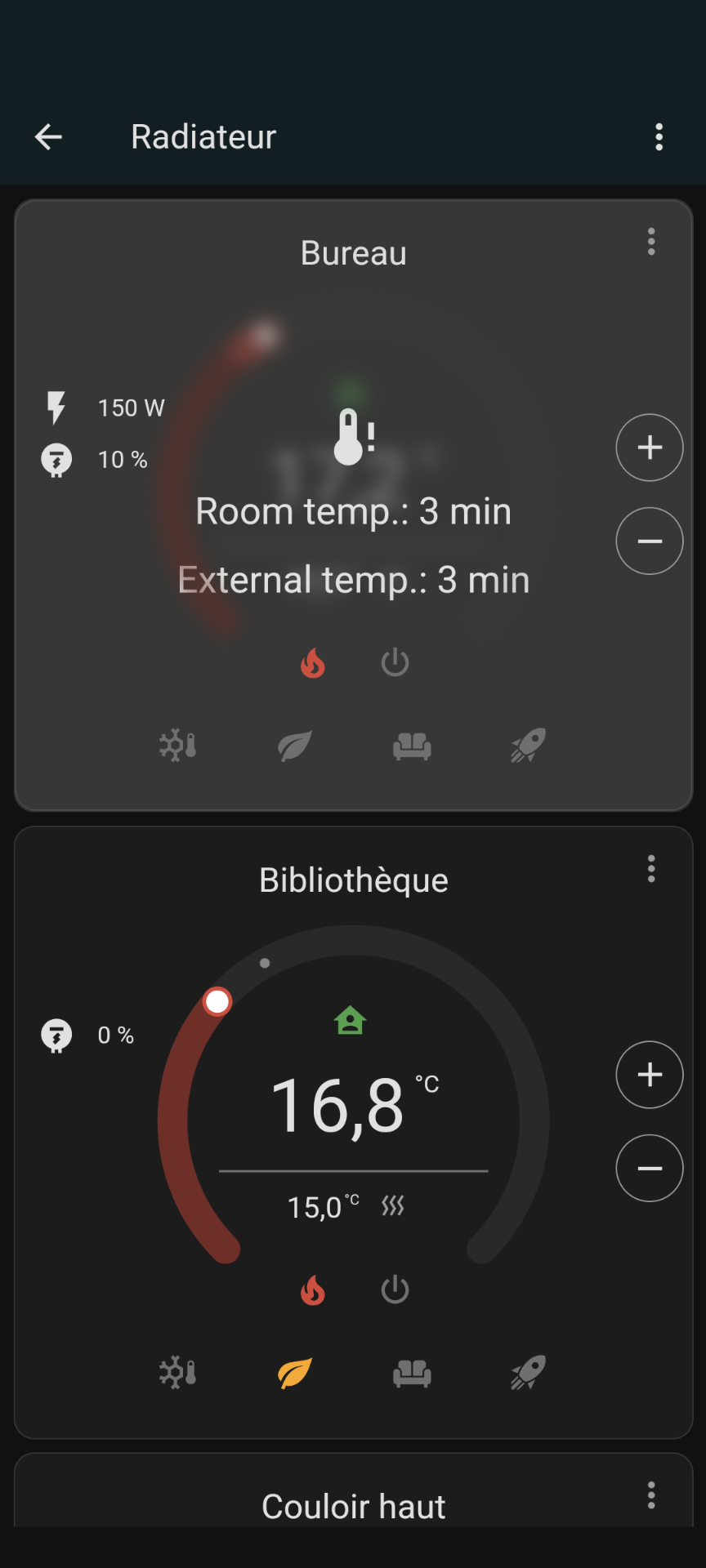Go back from the Radiateur screen
Image resolution: width=706 pixels, height=1568 pixels.
tap(48, 137)
